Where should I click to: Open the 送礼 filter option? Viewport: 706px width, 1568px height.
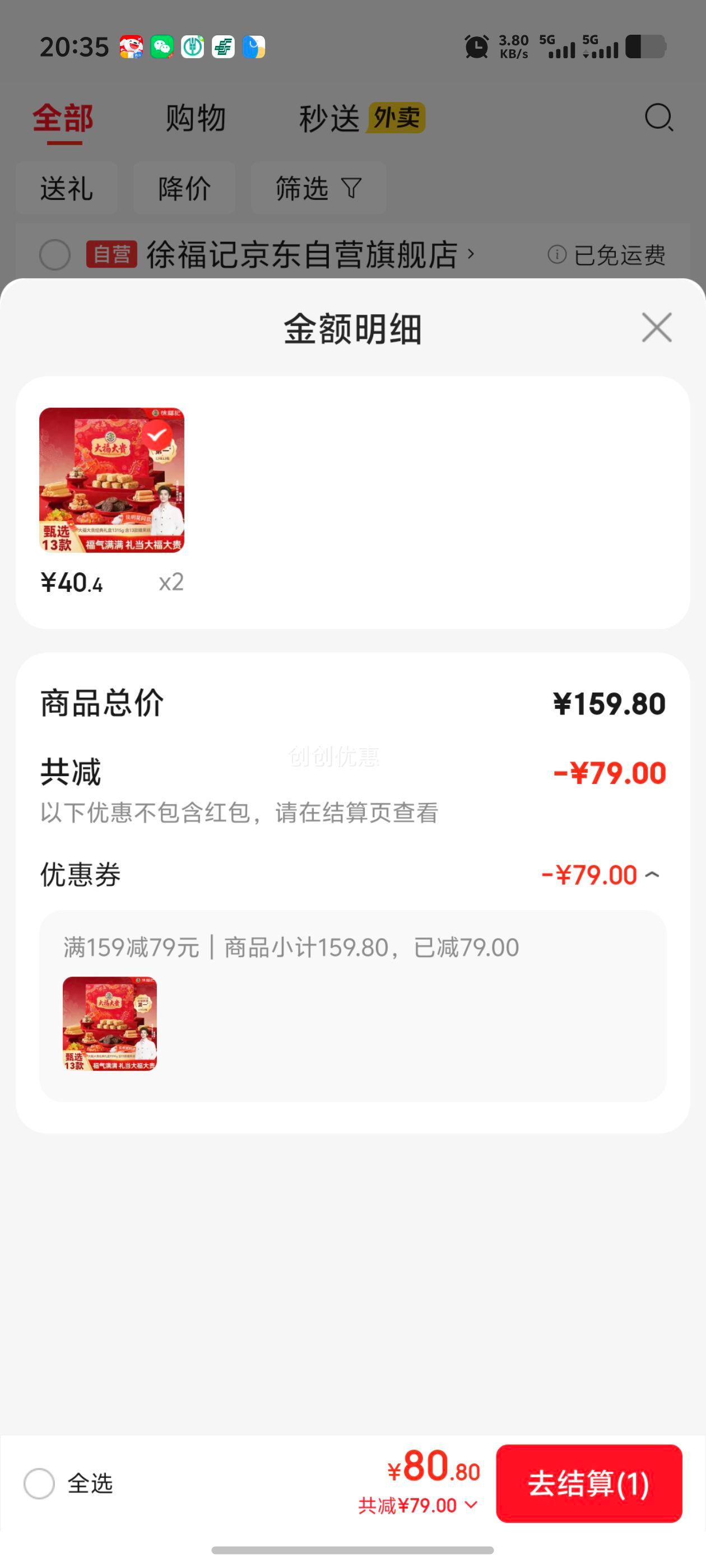[x=66, y=189]
